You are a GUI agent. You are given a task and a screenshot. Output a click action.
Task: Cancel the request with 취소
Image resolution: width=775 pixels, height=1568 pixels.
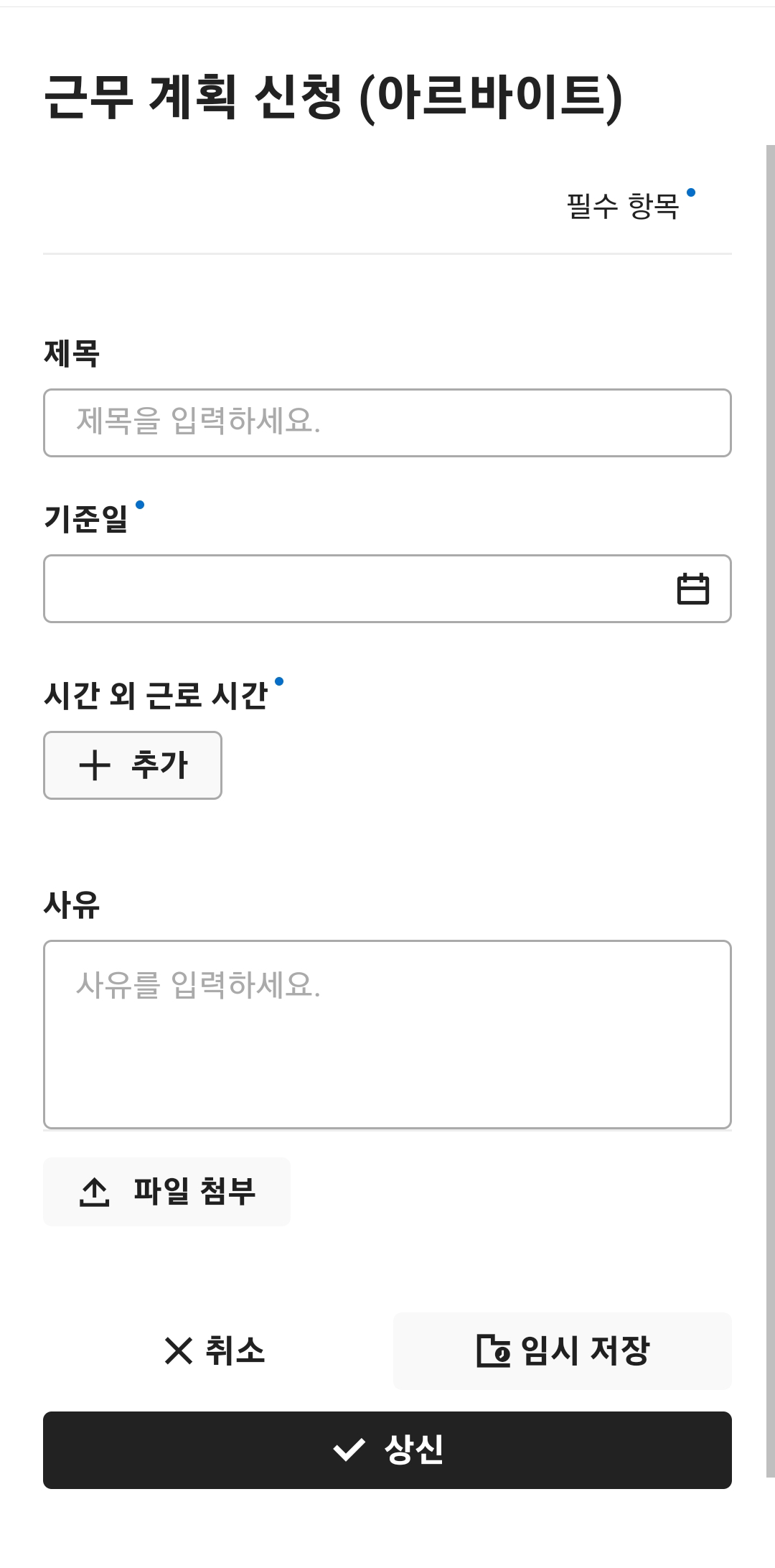click(x=215, y=1351)
